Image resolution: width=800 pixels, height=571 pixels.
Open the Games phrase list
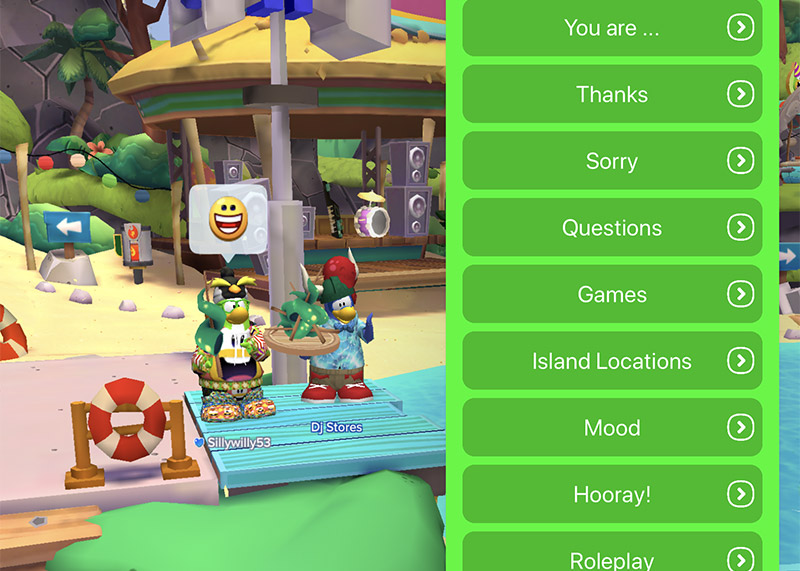612,295
